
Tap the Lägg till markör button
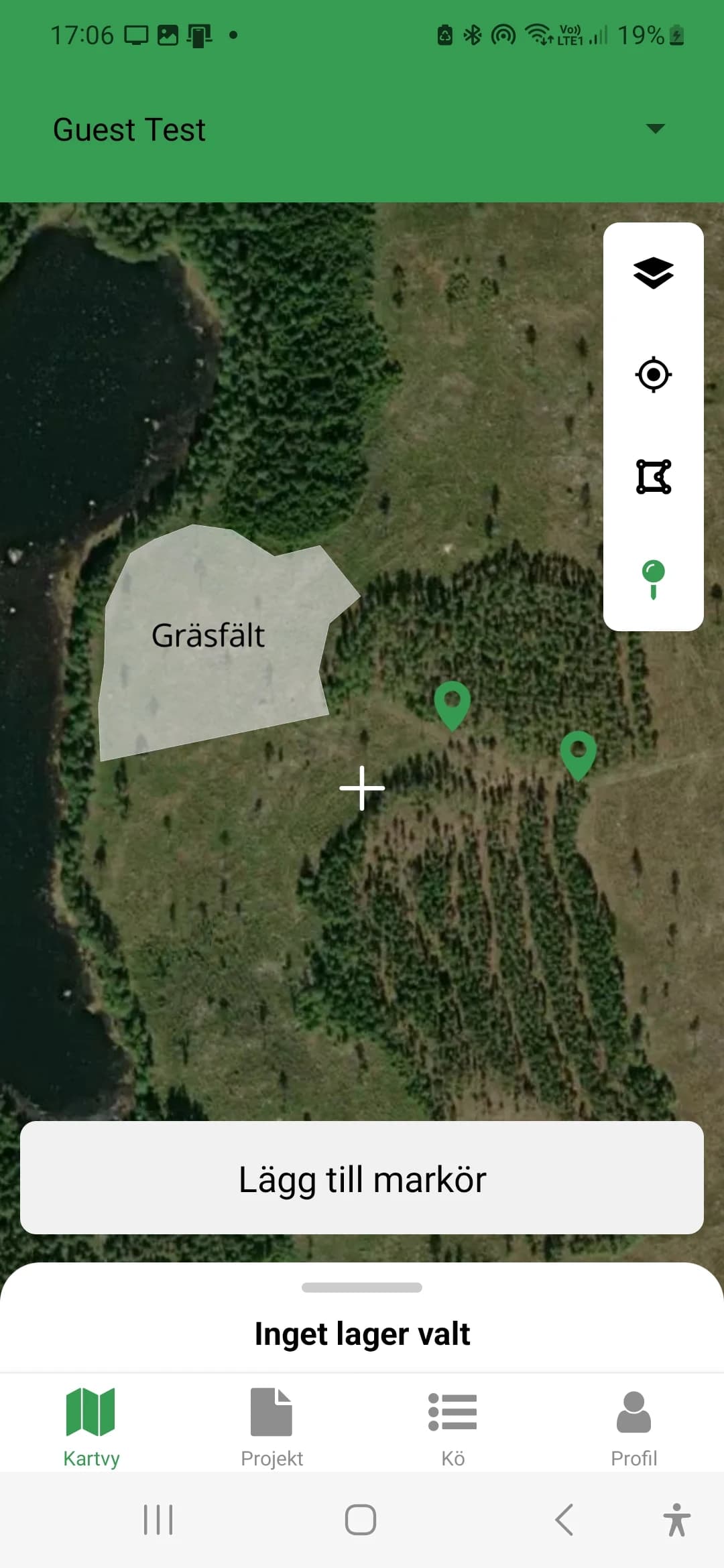pos(362,1177)
